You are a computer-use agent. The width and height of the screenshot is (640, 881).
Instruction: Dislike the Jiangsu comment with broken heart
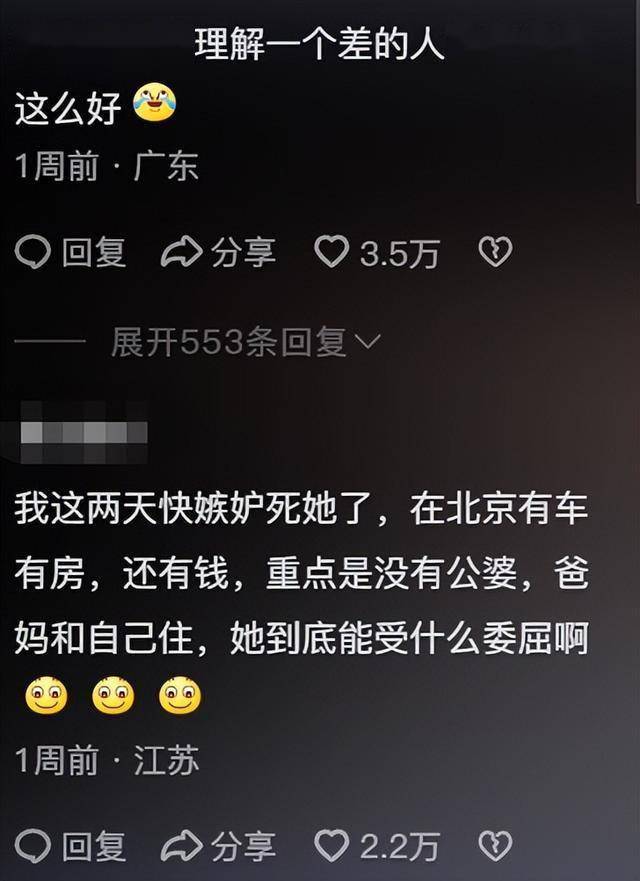tap(494, 847)
